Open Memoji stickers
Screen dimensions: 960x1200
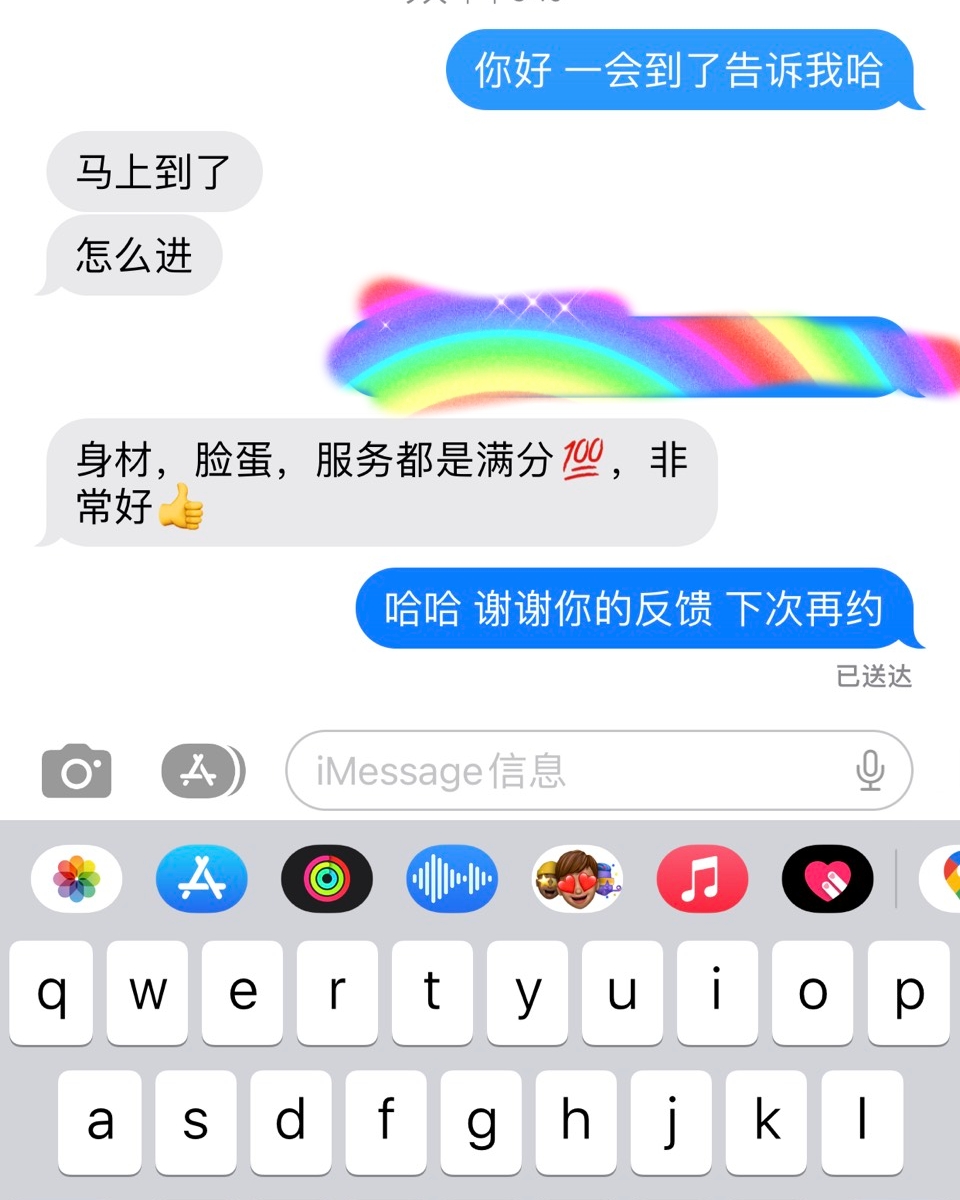click(577, 879)
